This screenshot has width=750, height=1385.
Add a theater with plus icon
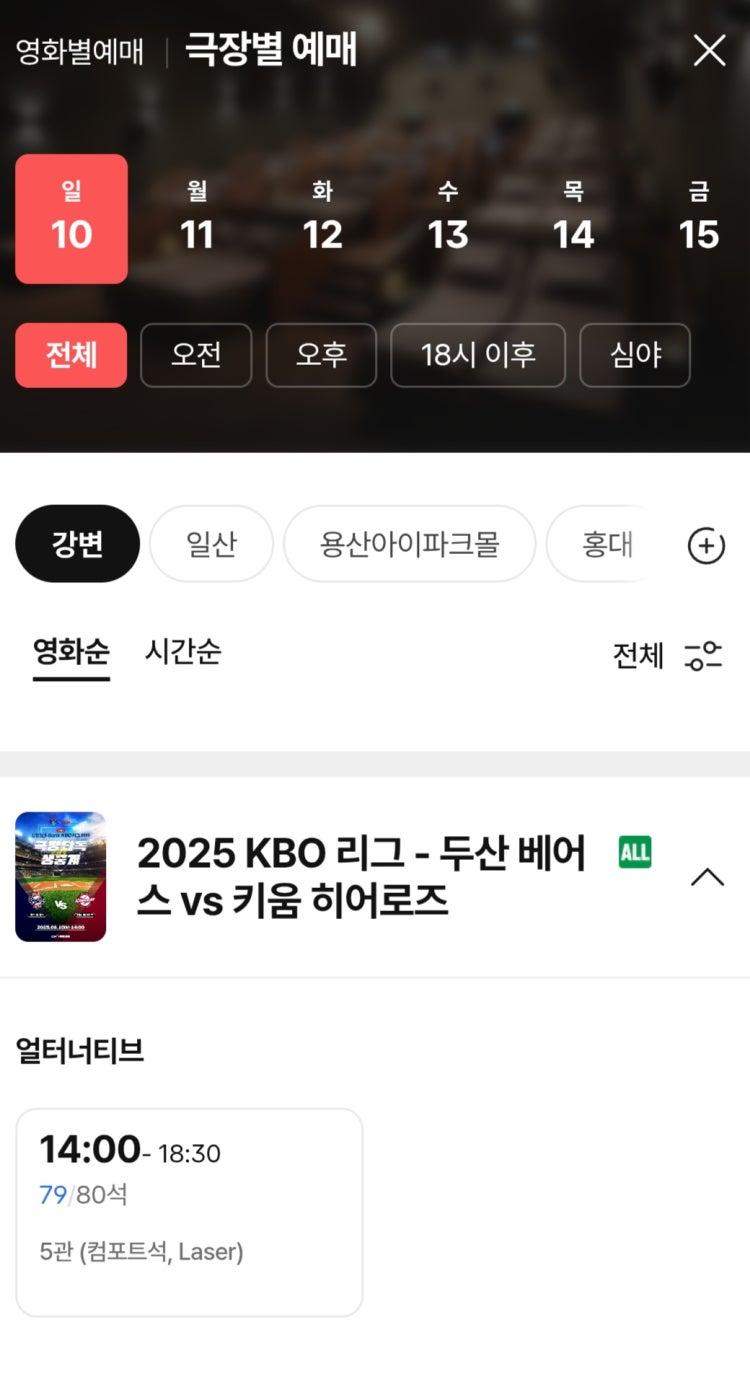point(706,545)
